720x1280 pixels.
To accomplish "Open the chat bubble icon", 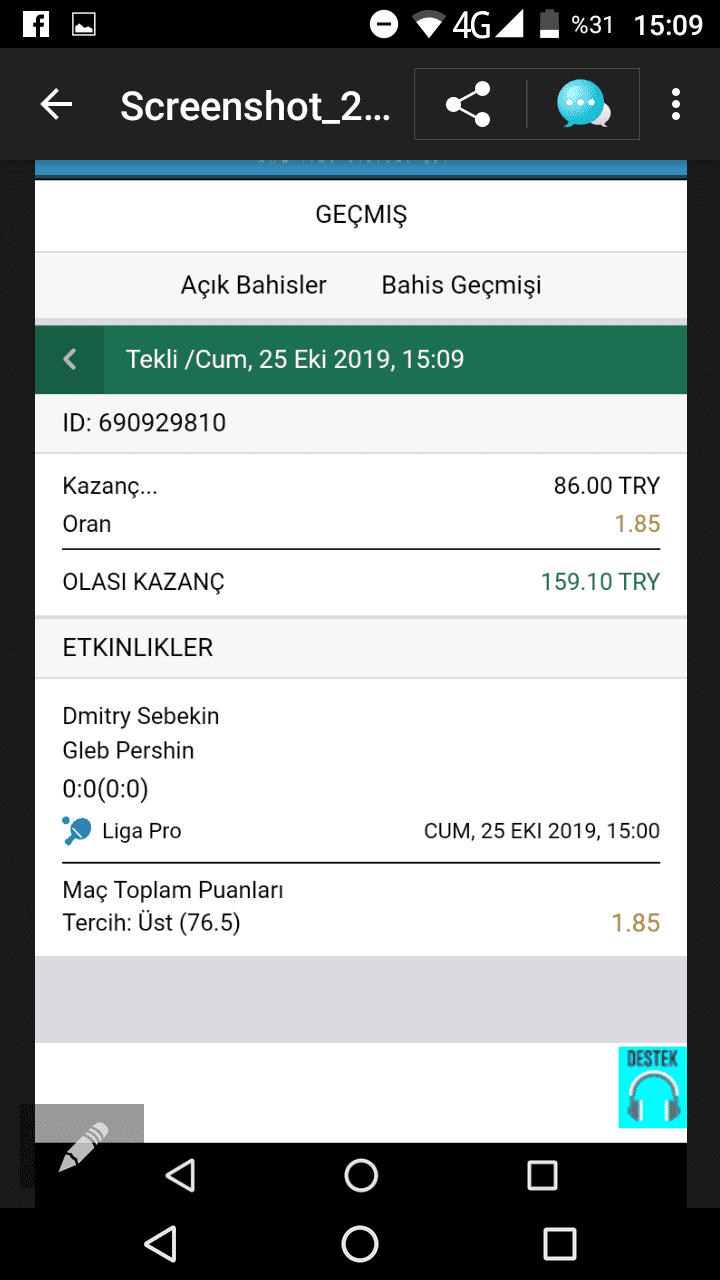I will click(582, 104).
